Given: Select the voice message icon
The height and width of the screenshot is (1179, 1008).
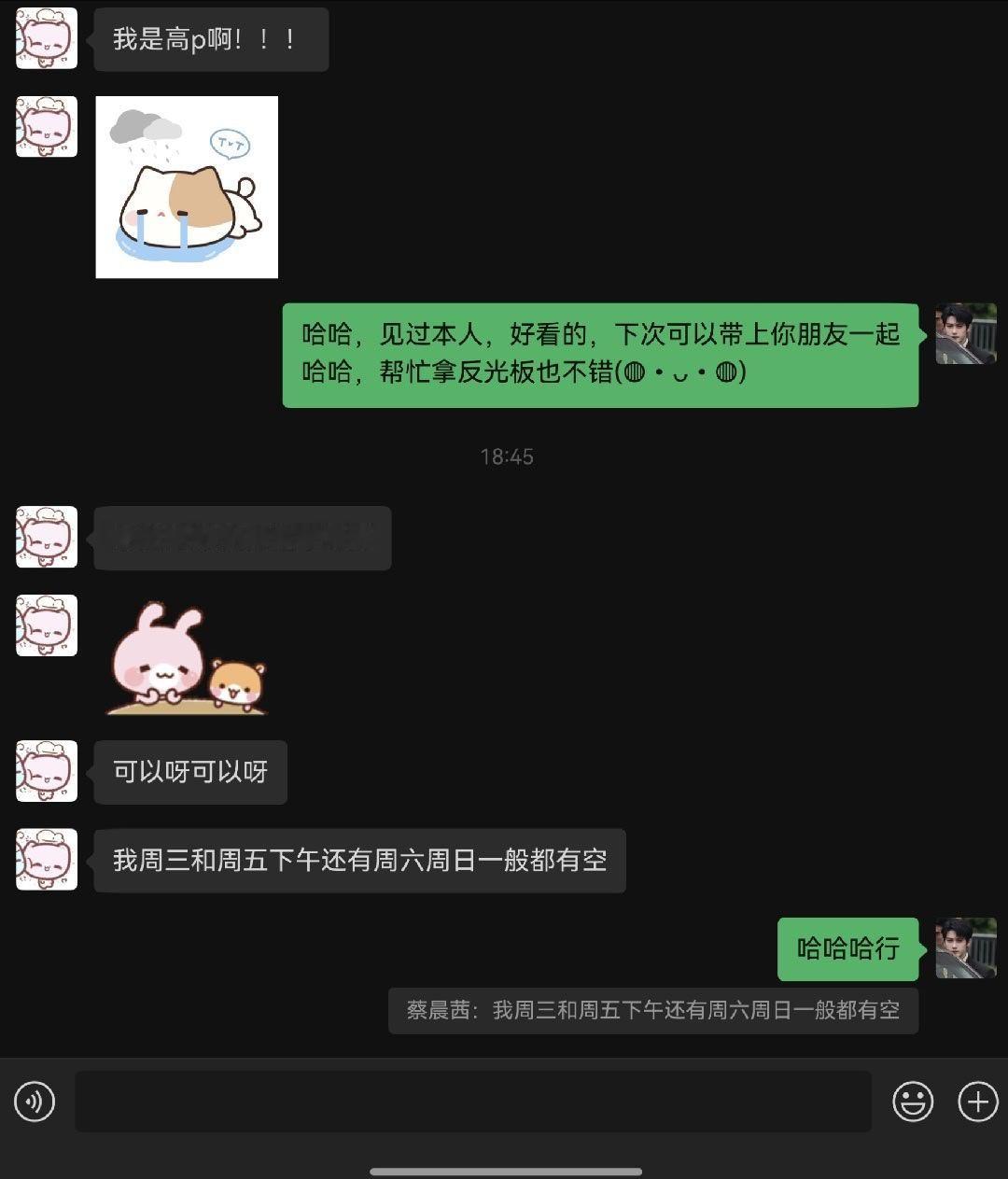Looking at the screenshot, I should (35, 1102).
